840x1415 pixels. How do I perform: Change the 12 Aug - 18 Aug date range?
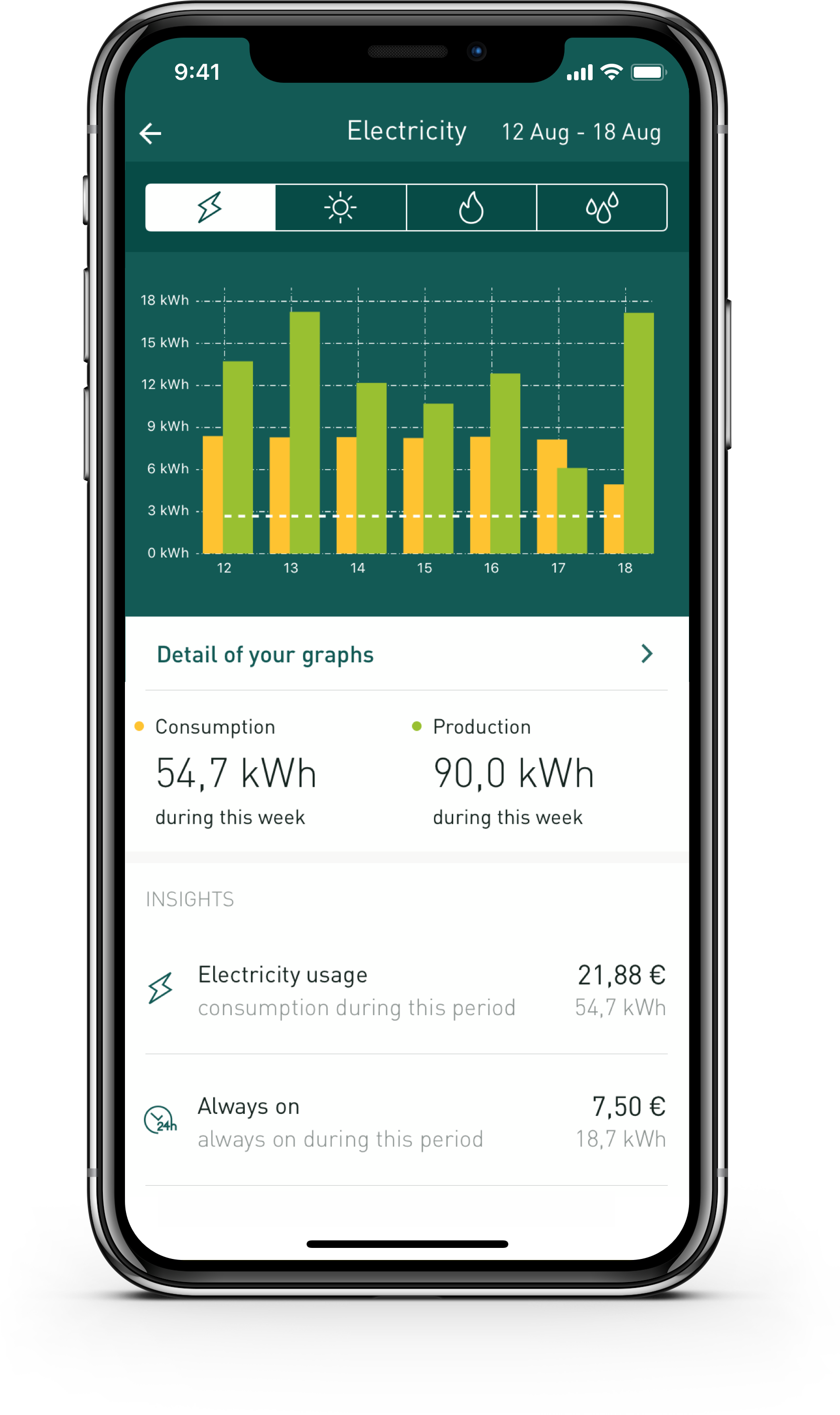point(581,132)
